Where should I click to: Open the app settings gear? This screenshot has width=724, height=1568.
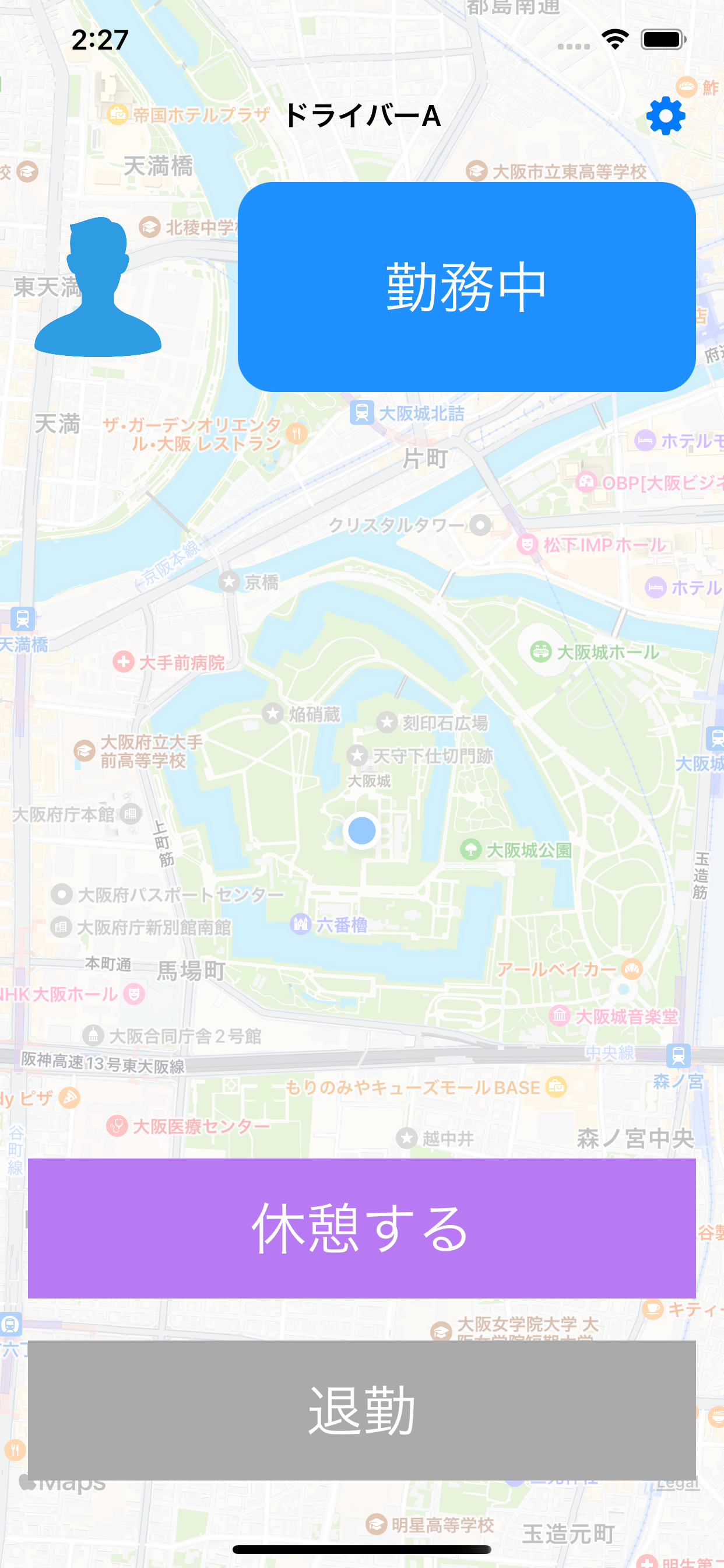(x=667, y=114)
